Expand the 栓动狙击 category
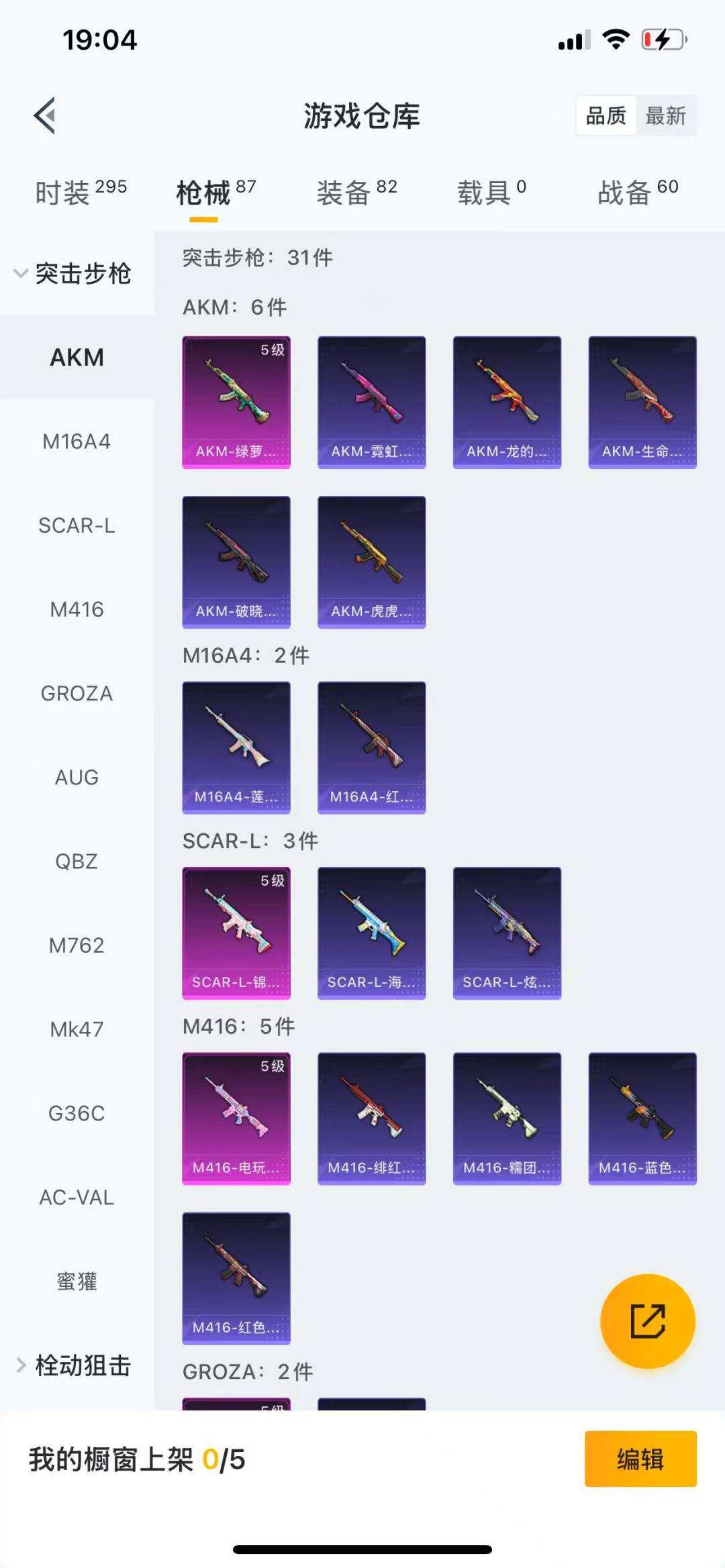Viewport: 725px width, 1568px height. 74,1365
